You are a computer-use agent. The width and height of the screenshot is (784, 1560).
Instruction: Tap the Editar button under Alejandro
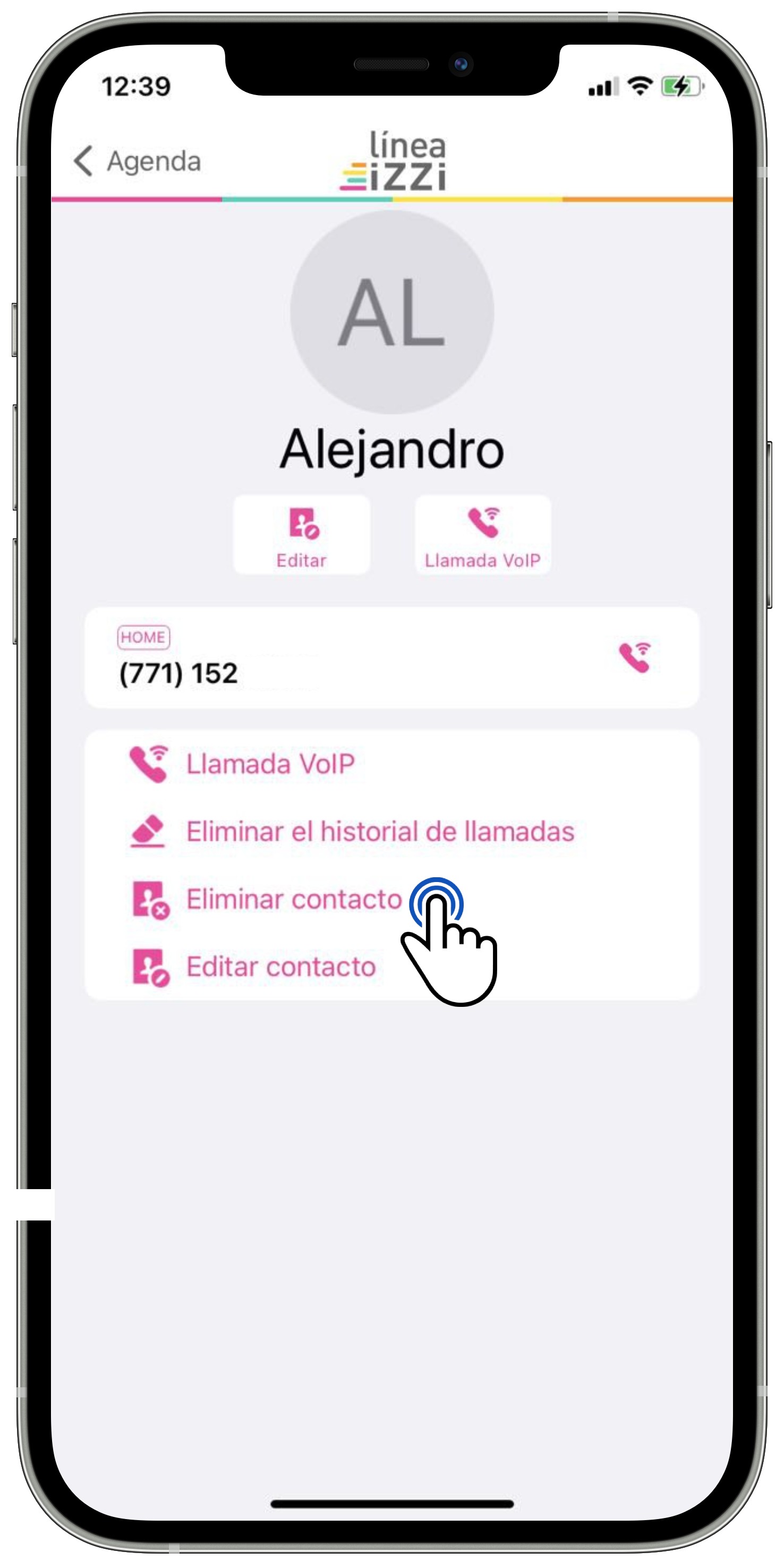click(302, 535)
